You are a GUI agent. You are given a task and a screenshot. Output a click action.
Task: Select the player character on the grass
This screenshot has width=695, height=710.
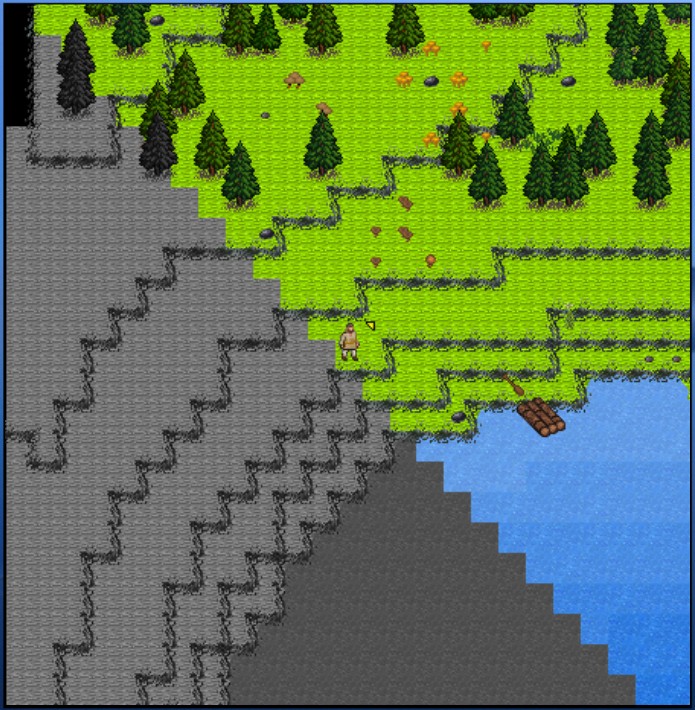click(x=348, y=341)
